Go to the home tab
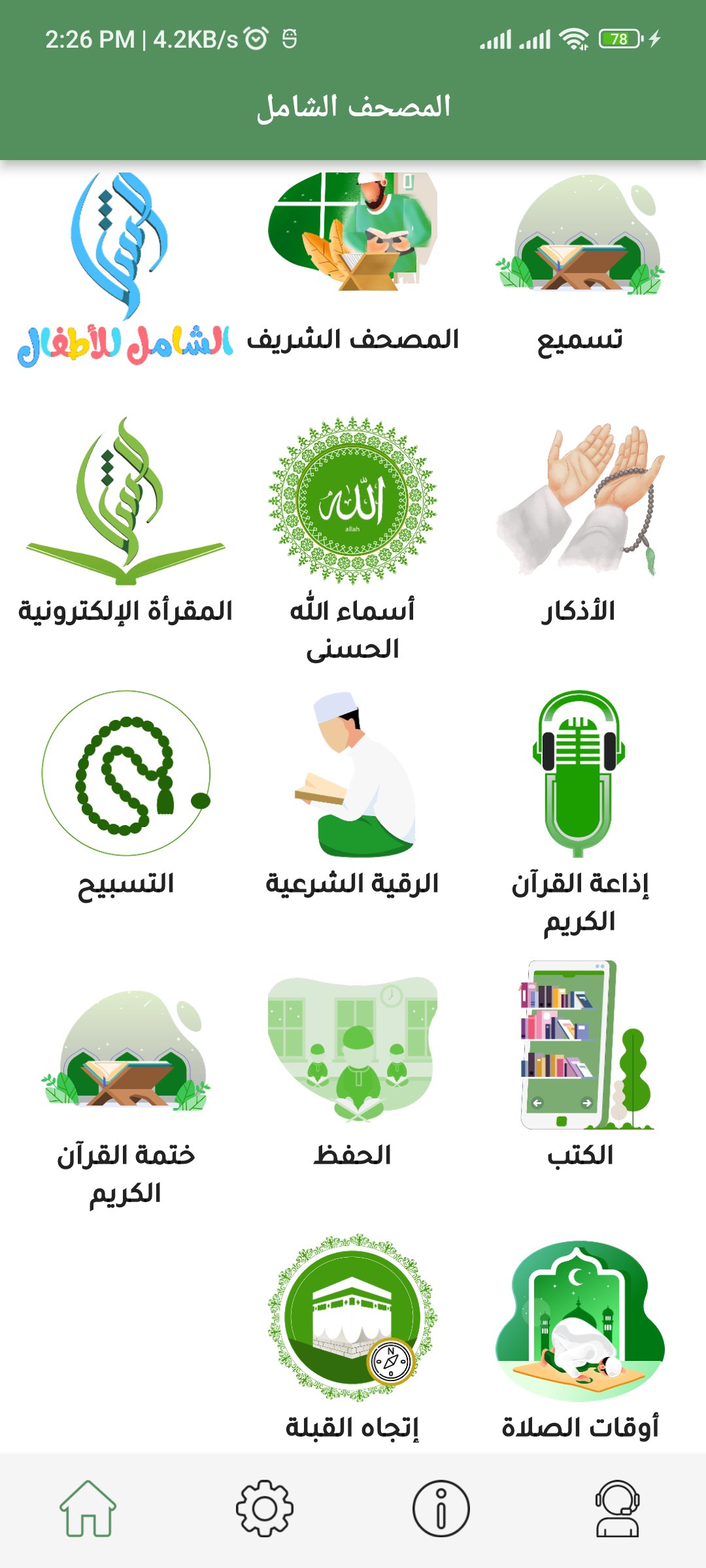This screenshot has height=1568, width=706. (88, 1509)
